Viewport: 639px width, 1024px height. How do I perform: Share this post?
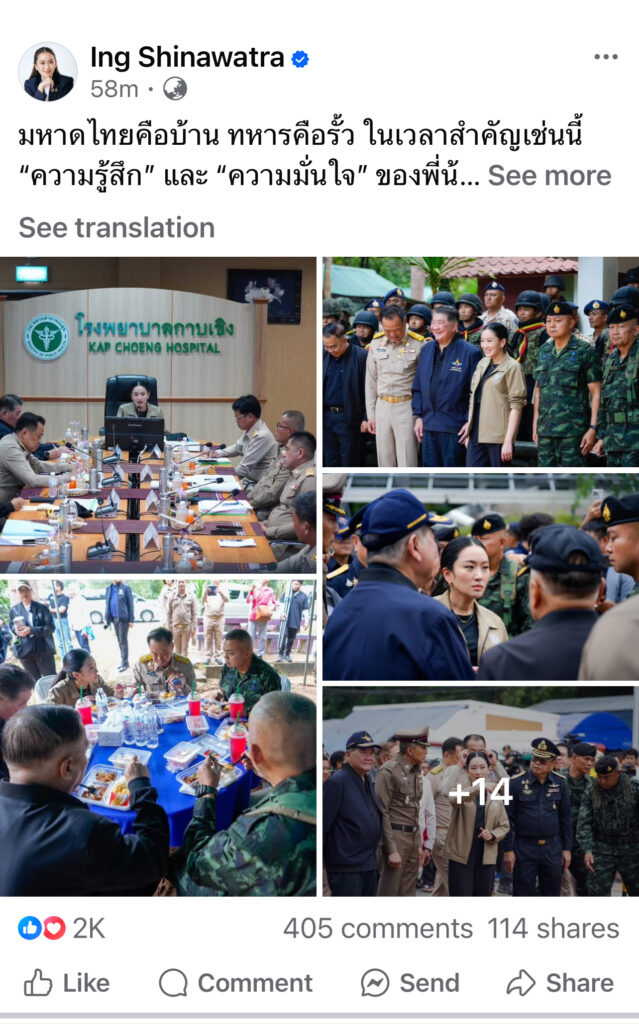click(560, 983)
